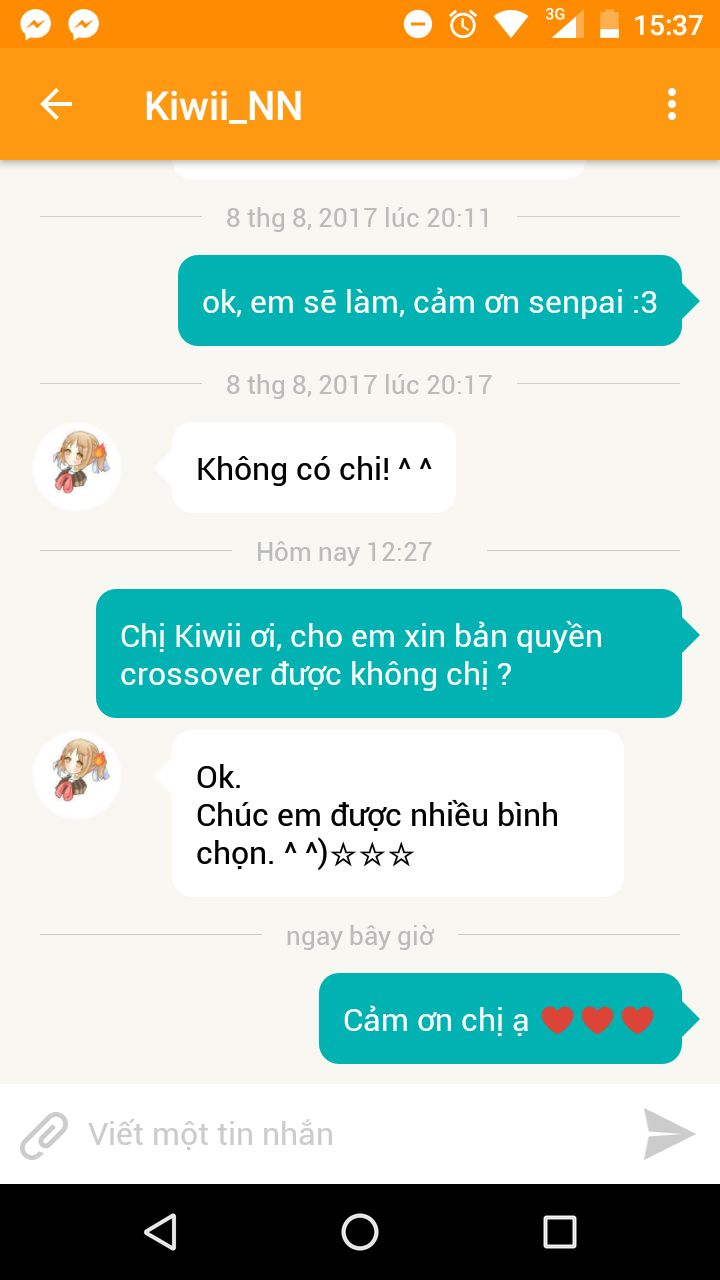
Task: Open Kiwii_NN's avatar beside 'Không có chi!'
Action: point(77,466)
